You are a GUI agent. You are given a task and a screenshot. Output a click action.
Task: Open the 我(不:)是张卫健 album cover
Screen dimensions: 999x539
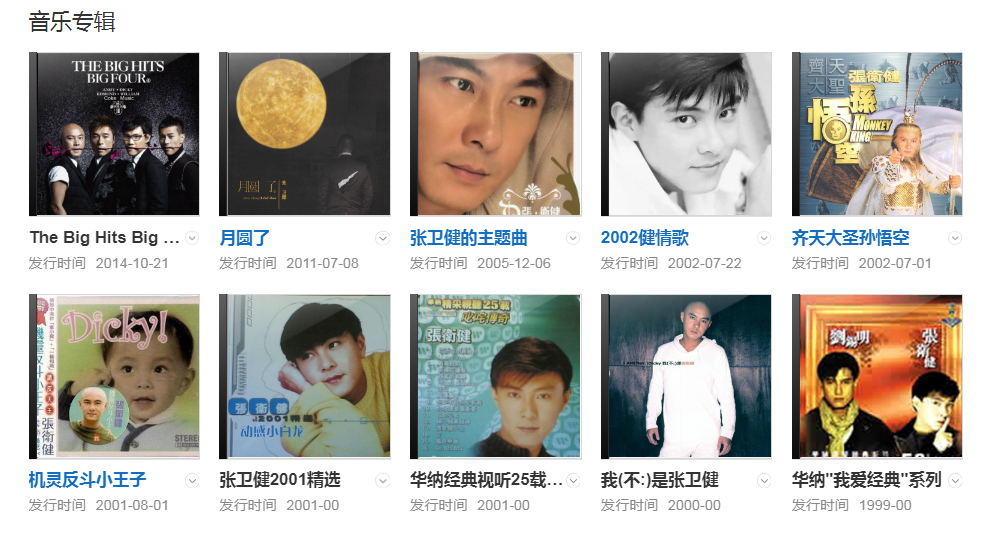pos(687,376)
